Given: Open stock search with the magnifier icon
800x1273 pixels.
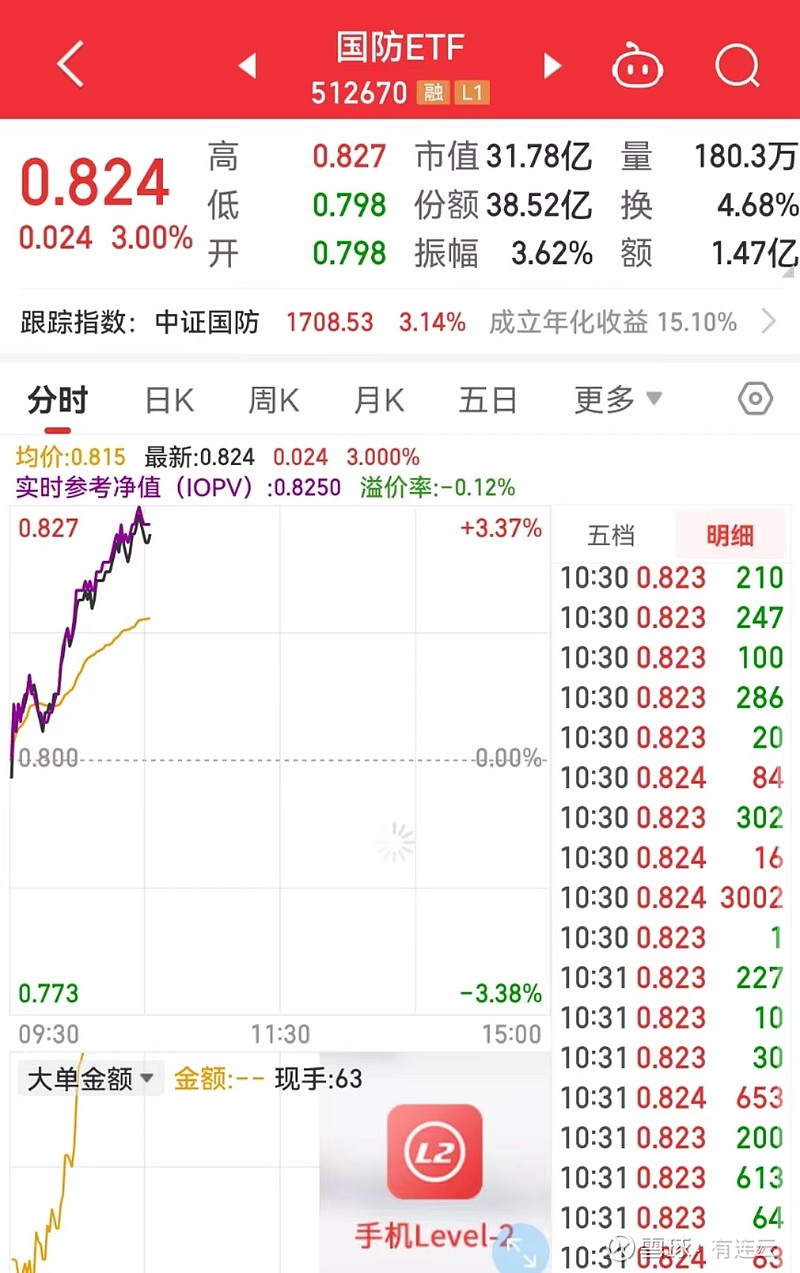Looking at the screenshot, I should (x=737, y=65).
